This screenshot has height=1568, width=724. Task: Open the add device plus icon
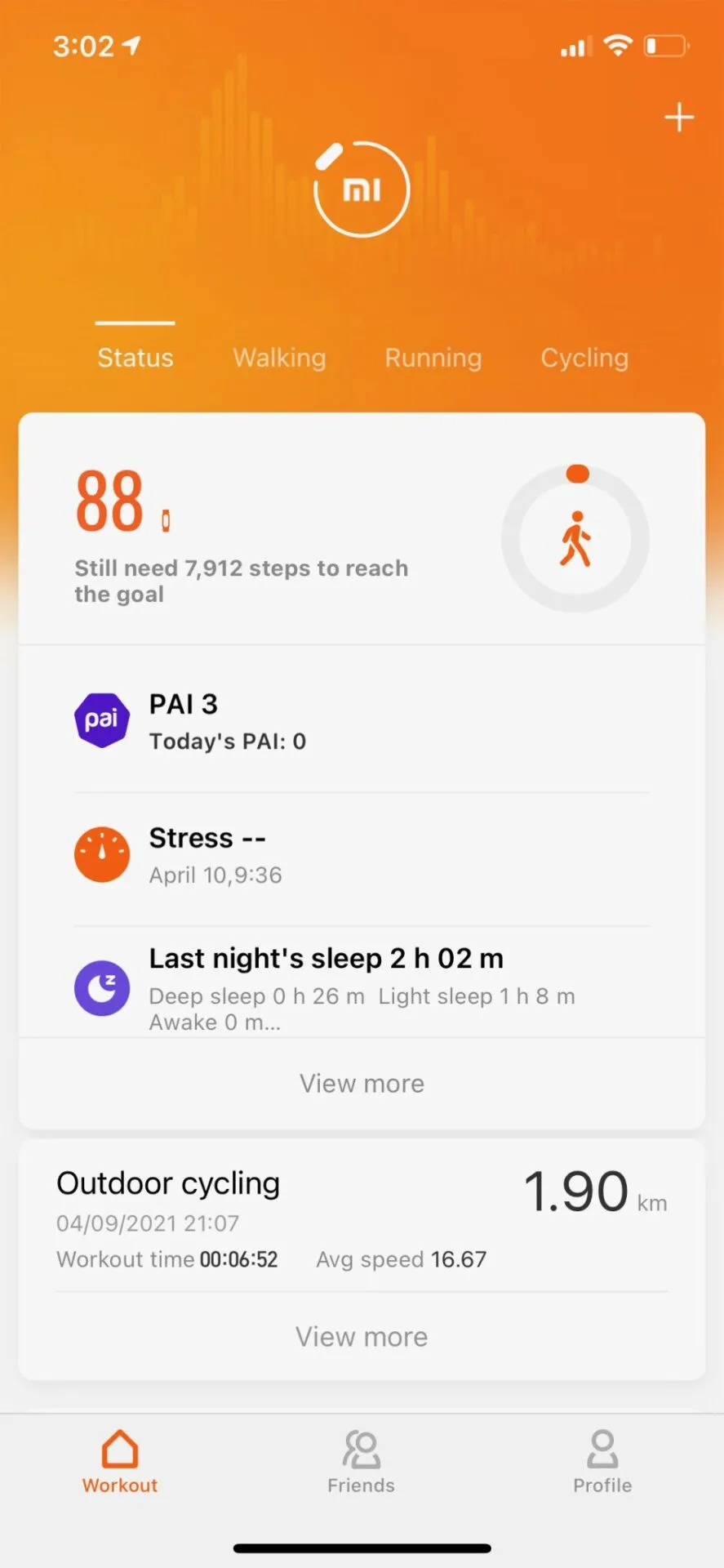[x=678, y=117]
